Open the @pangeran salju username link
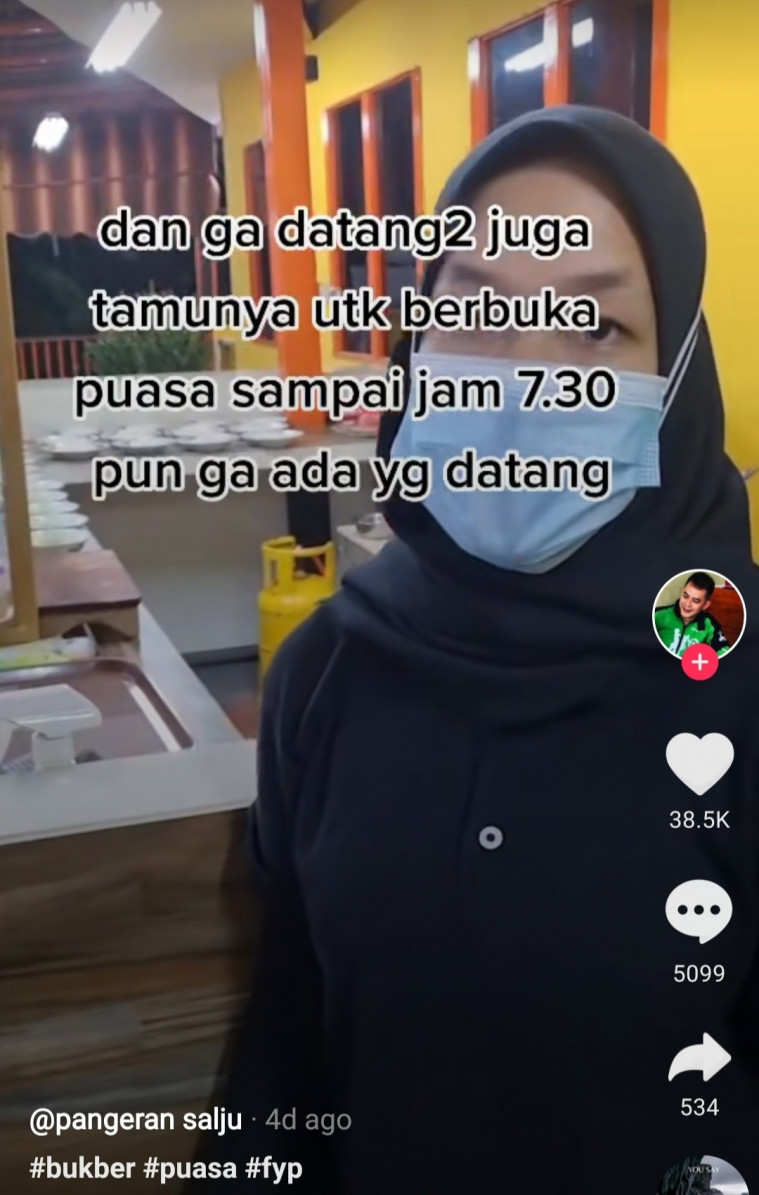 136,1121
